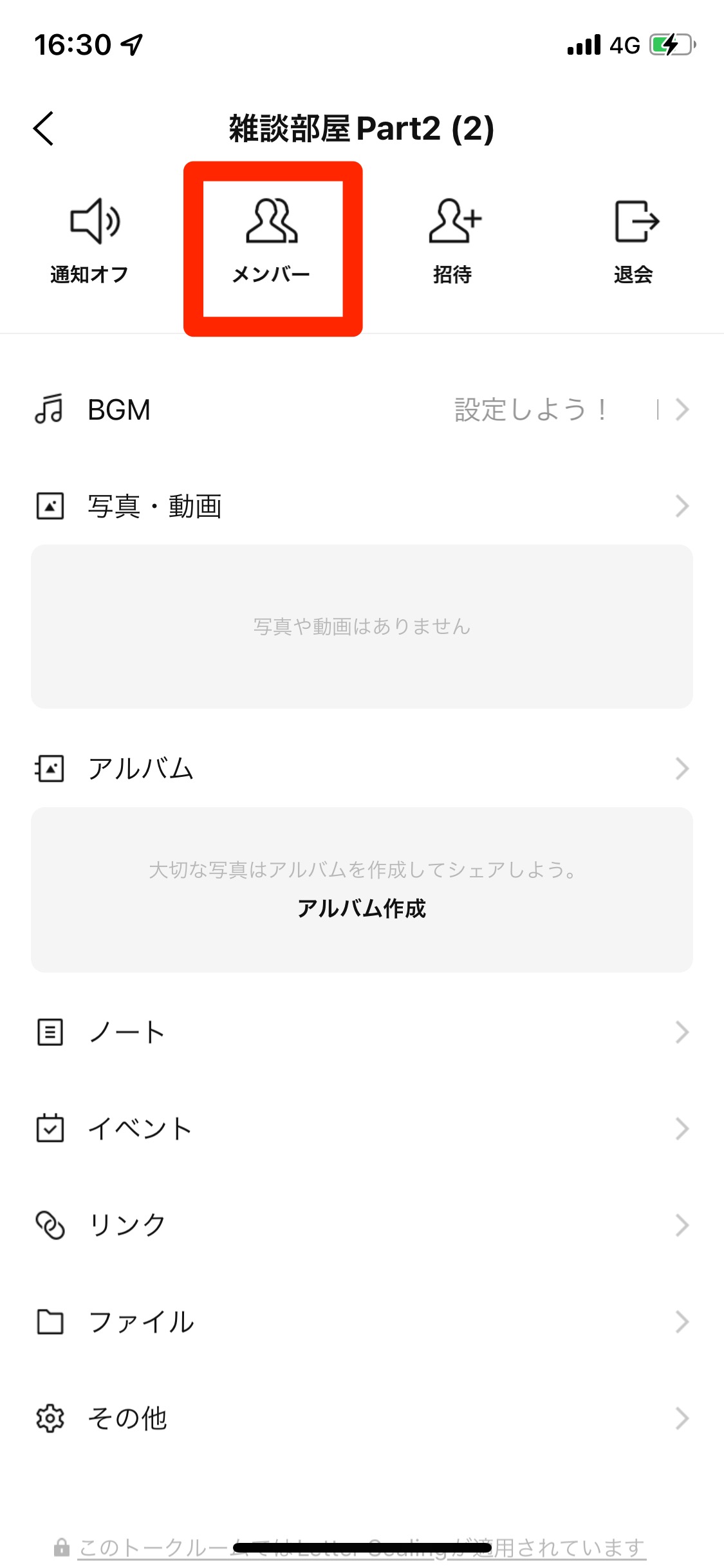Open the イベント events row
724x1568 pixels.
(x=362, y=1128)
